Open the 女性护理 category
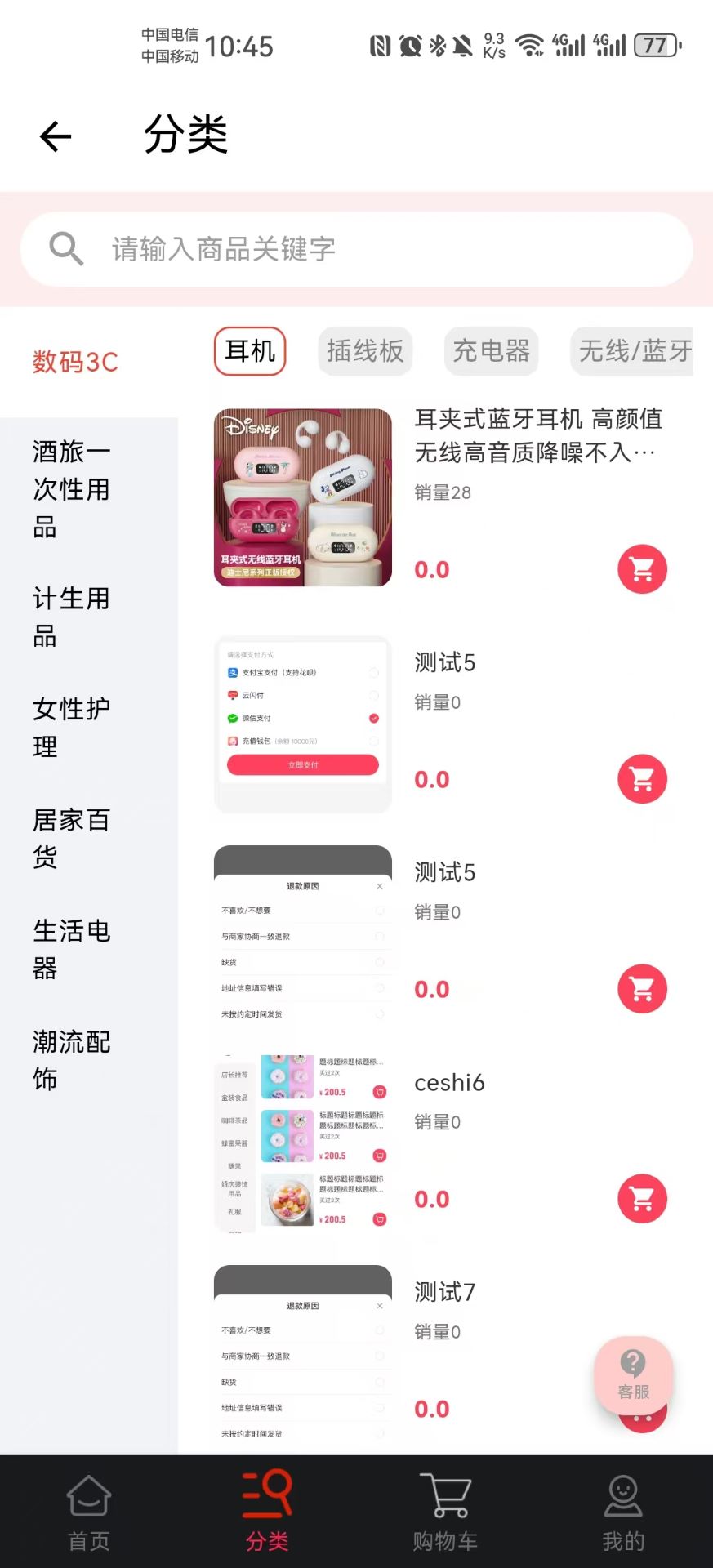713x1568 pixels. pos(72,727)
